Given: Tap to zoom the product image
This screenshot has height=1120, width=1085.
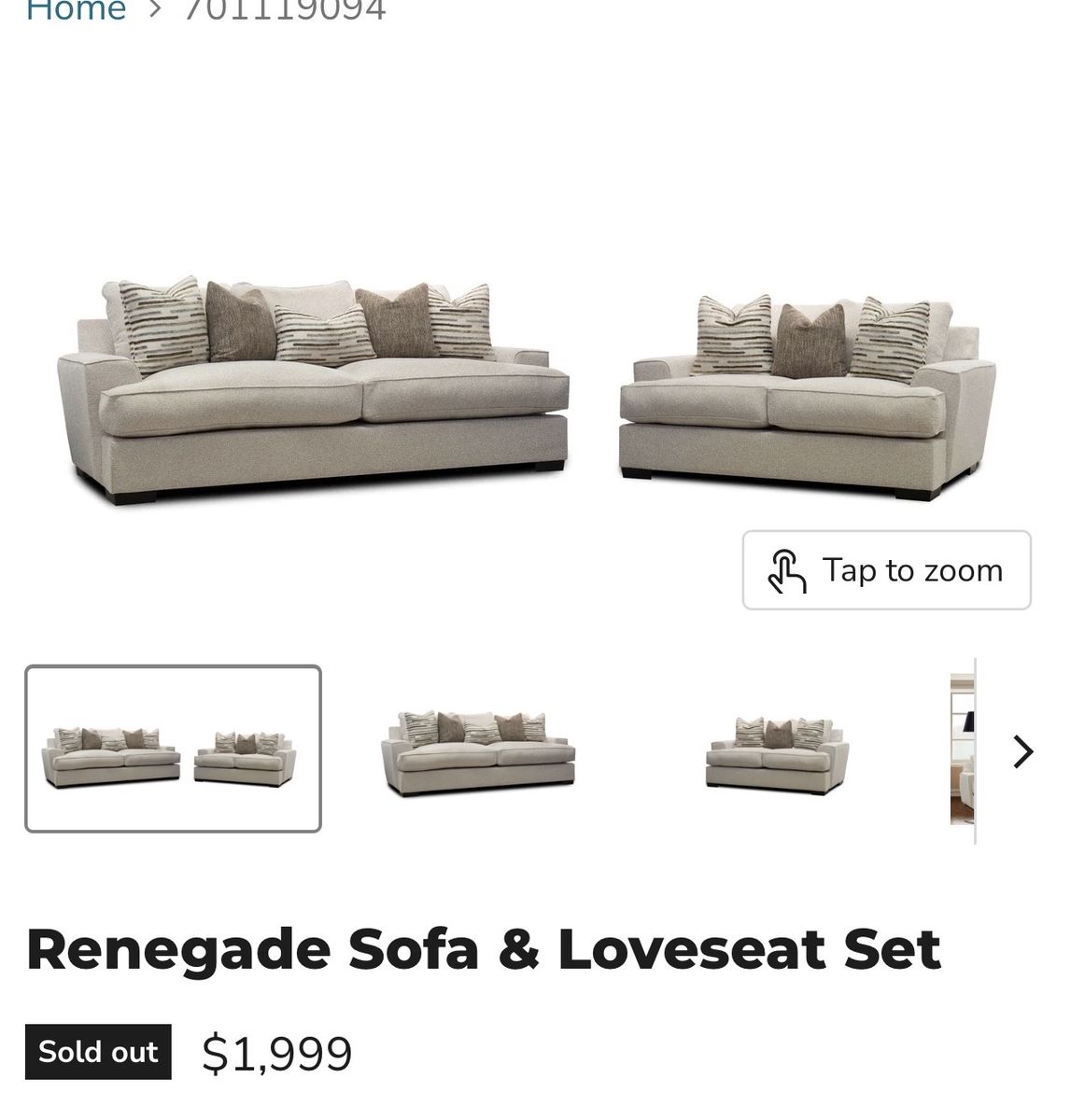Looking at the screenshot, I should tap(886, 570).
